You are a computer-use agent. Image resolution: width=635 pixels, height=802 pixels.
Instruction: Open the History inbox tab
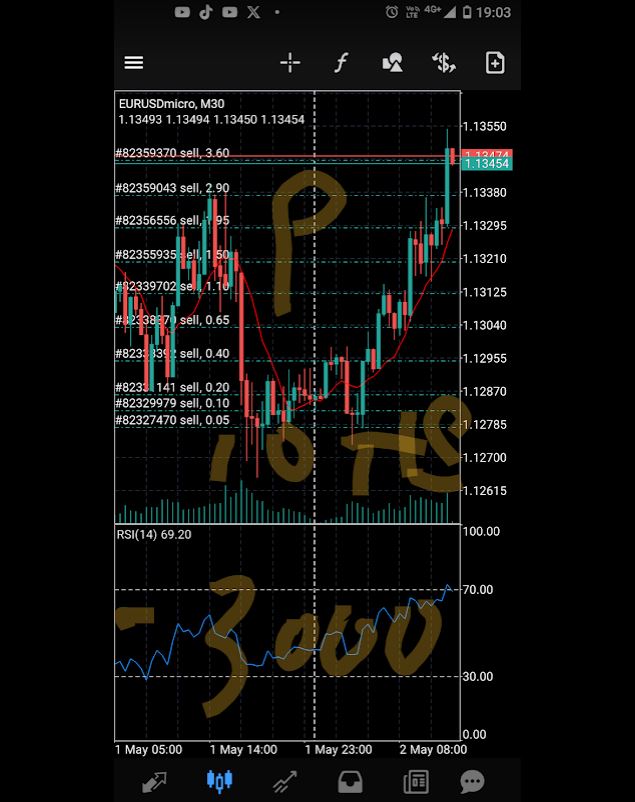[x=349, y=781]
